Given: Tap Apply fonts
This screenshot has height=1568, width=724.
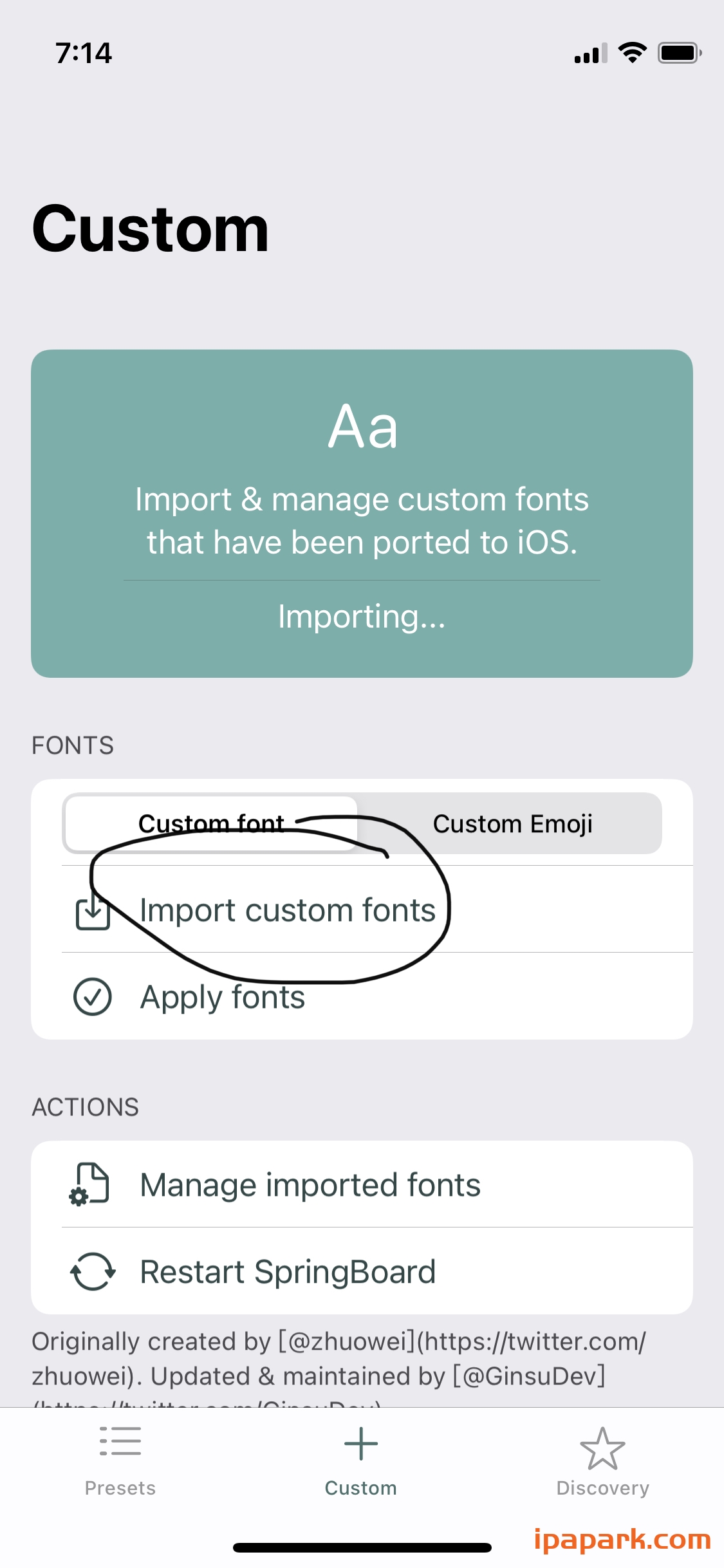Looking at the screenshot, I should click(223, 997).
